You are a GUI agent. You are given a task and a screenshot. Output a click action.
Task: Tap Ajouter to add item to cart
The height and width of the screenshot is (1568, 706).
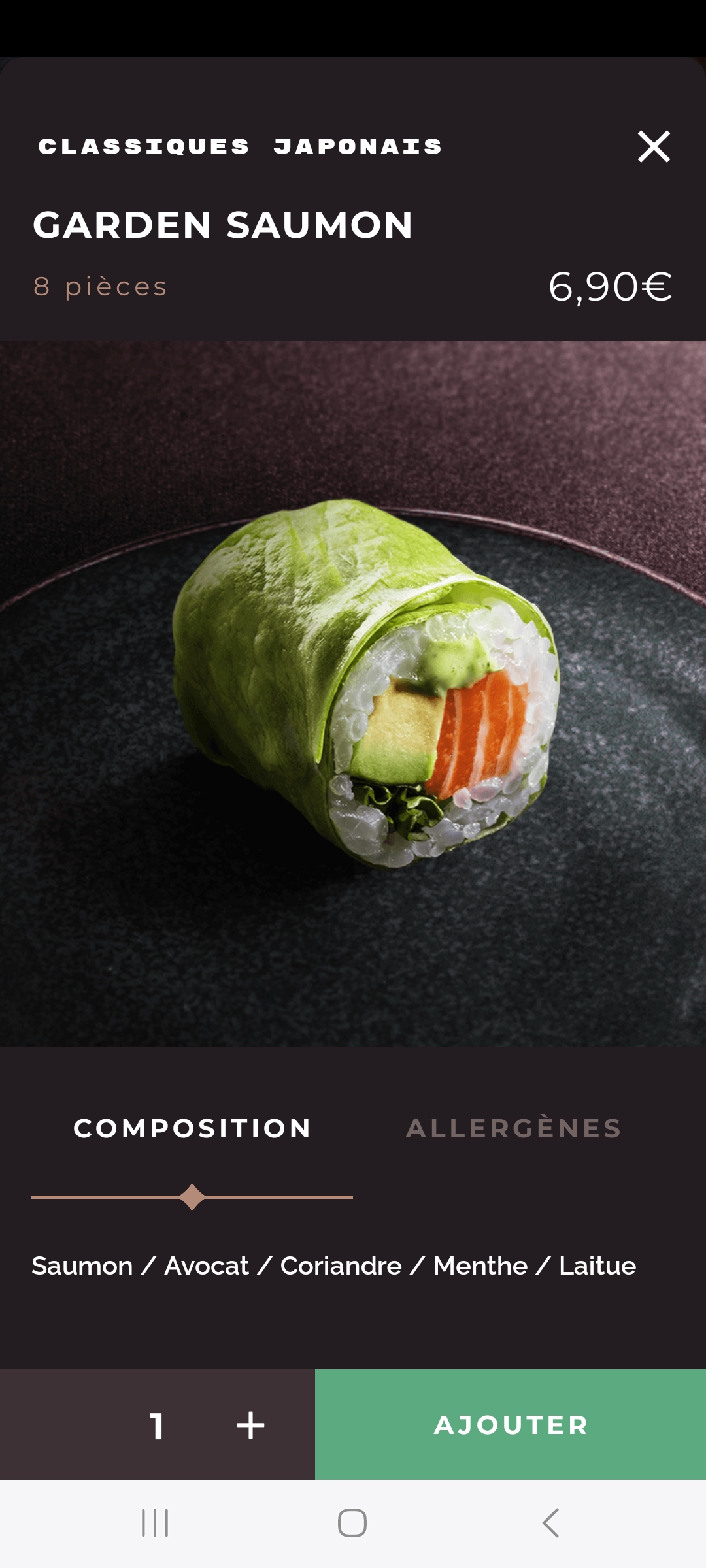[511, 1426]
